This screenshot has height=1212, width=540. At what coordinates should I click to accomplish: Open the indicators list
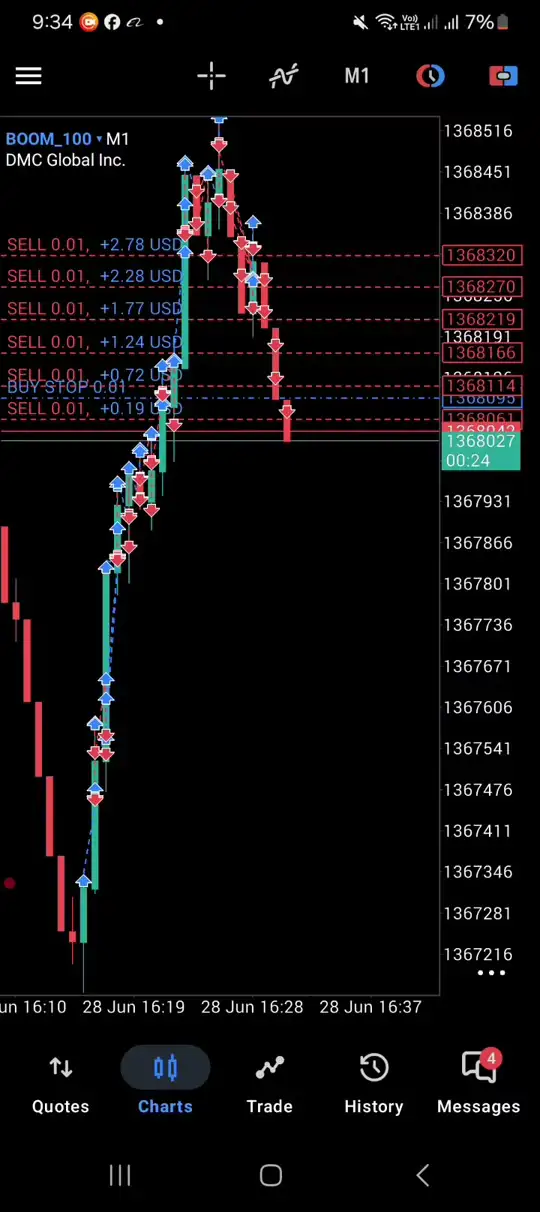click(284, 76)
